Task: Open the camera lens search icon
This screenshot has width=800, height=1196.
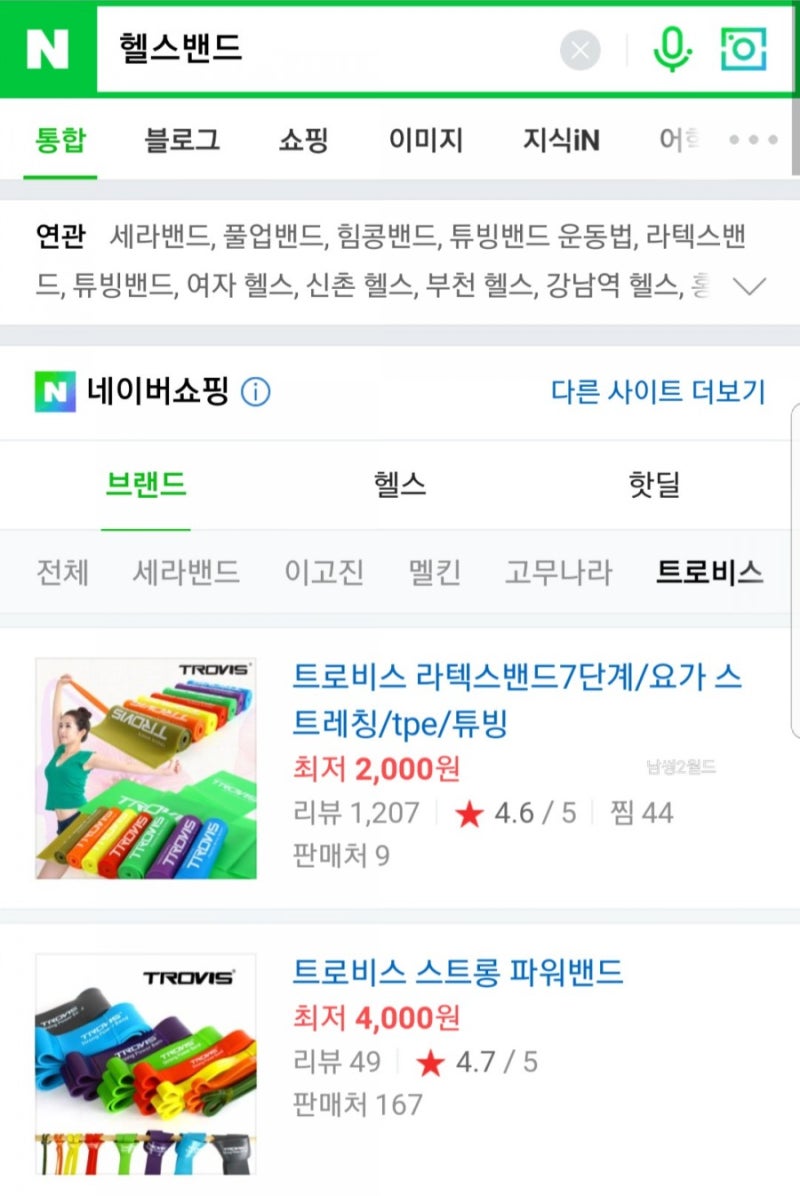Action: pyautogui.click(x=743, y=48)
